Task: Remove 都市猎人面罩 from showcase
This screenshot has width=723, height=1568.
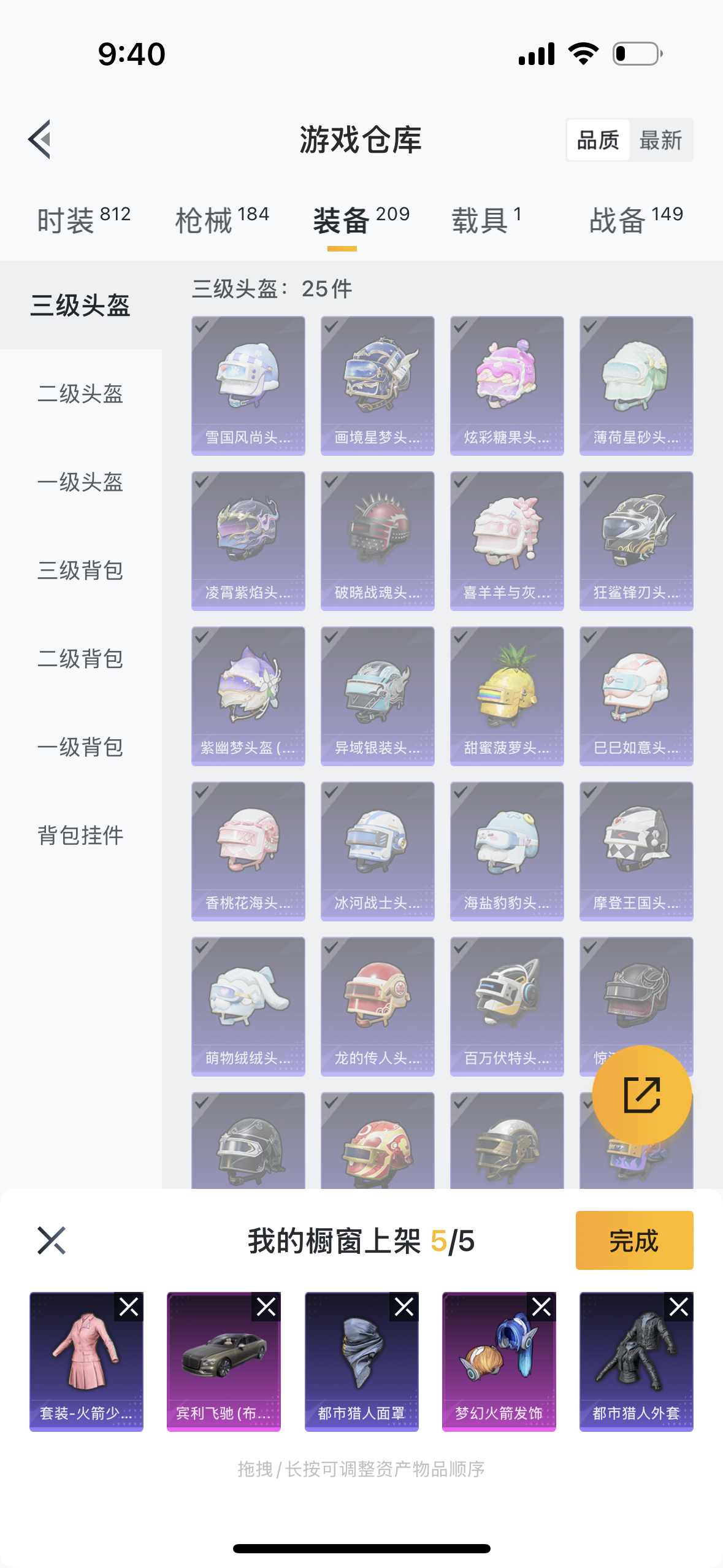Action: [x=404, y=1307]
